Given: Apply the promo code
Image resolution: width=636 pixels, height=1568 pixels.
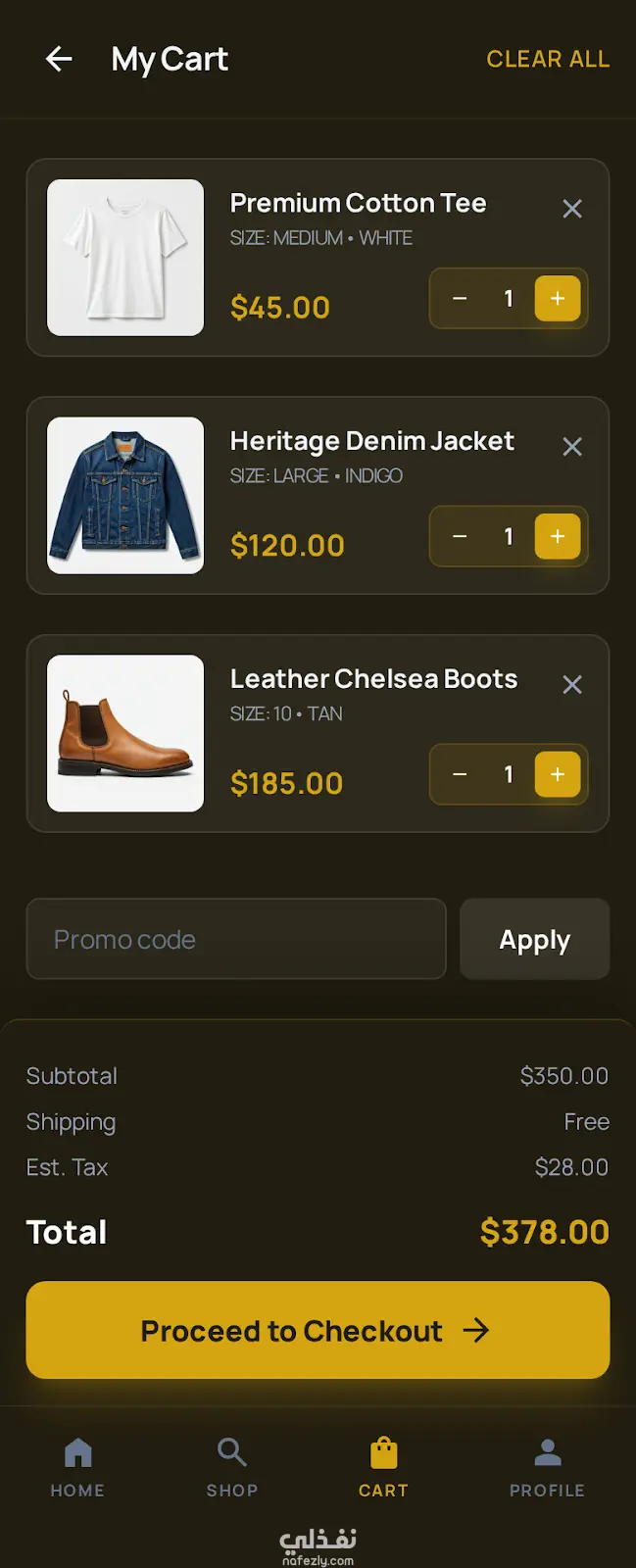Looking at the screenshot, I should (534, 939).
